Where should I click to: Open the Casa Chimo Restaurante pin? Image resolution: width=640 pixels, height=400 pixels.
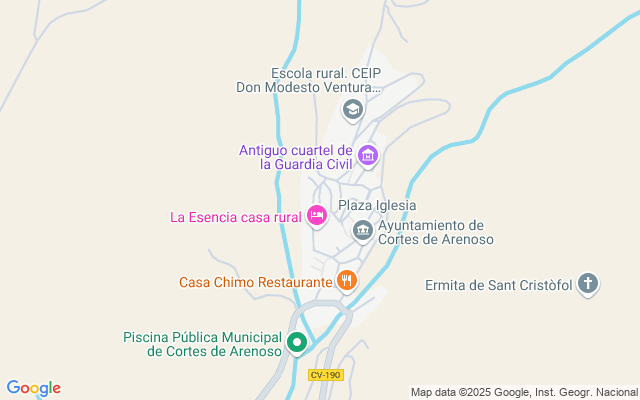(x=347, y=281)
